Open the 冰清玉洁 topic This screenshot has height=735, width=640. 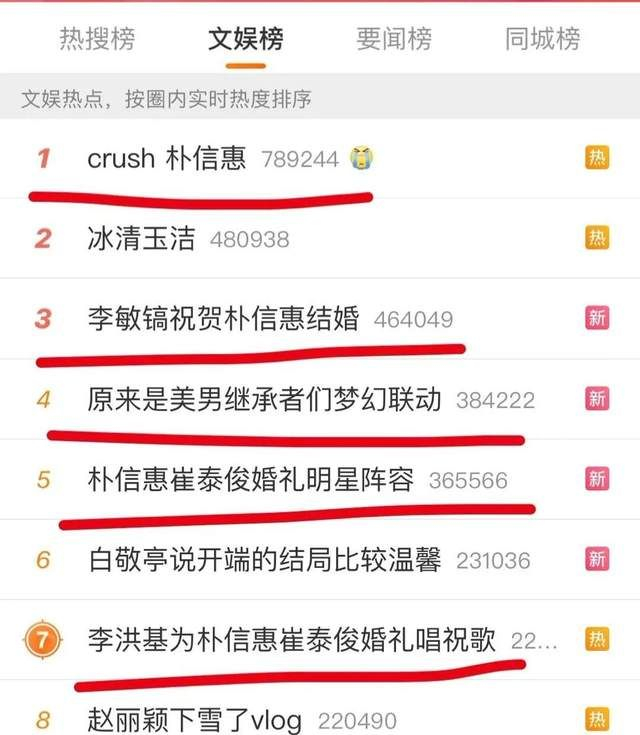click(x=320, y=238)
